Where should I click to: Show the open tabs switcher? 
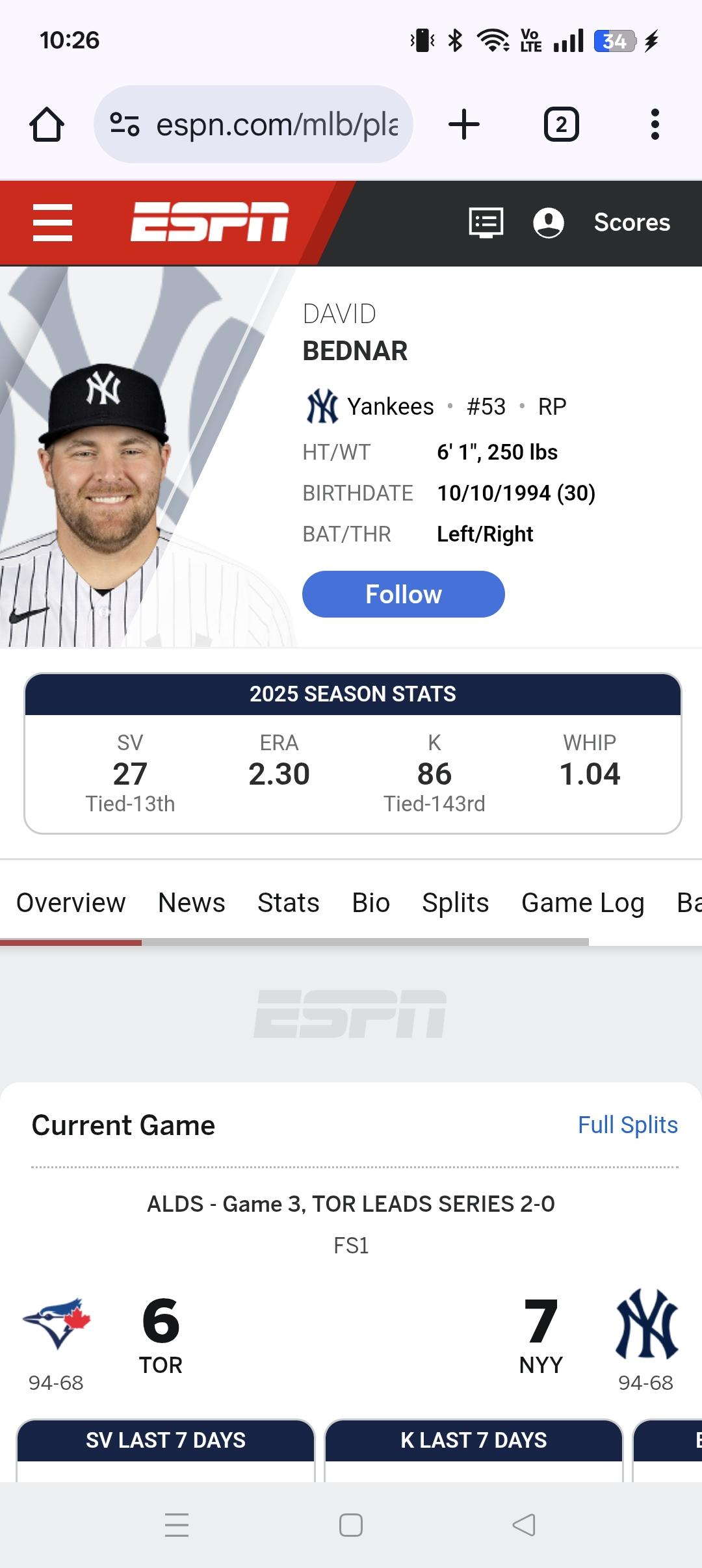point(561,124)
